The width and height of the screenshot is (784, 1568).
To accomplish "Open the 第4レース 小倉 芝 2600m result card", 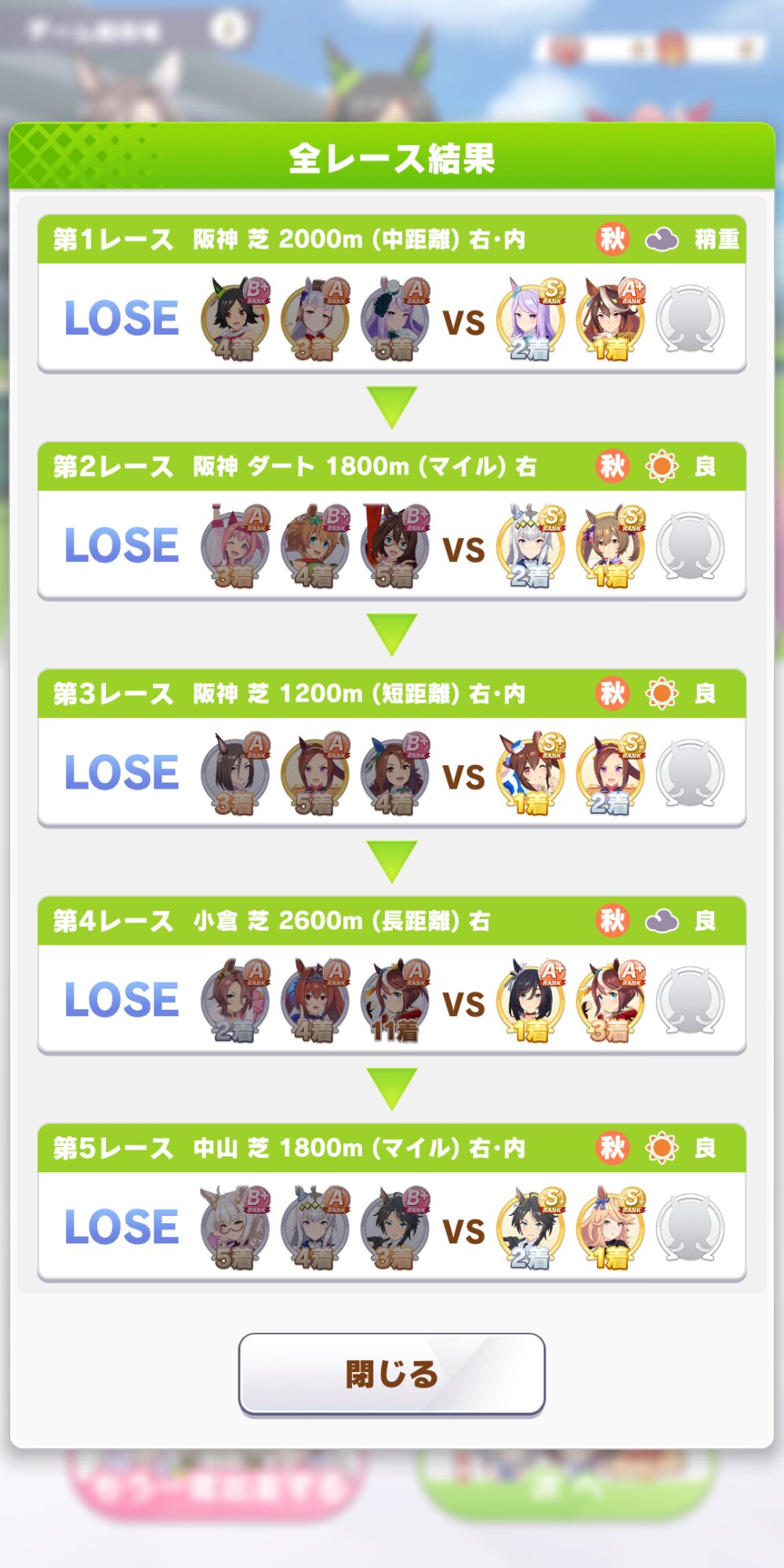I will (392, 975).
